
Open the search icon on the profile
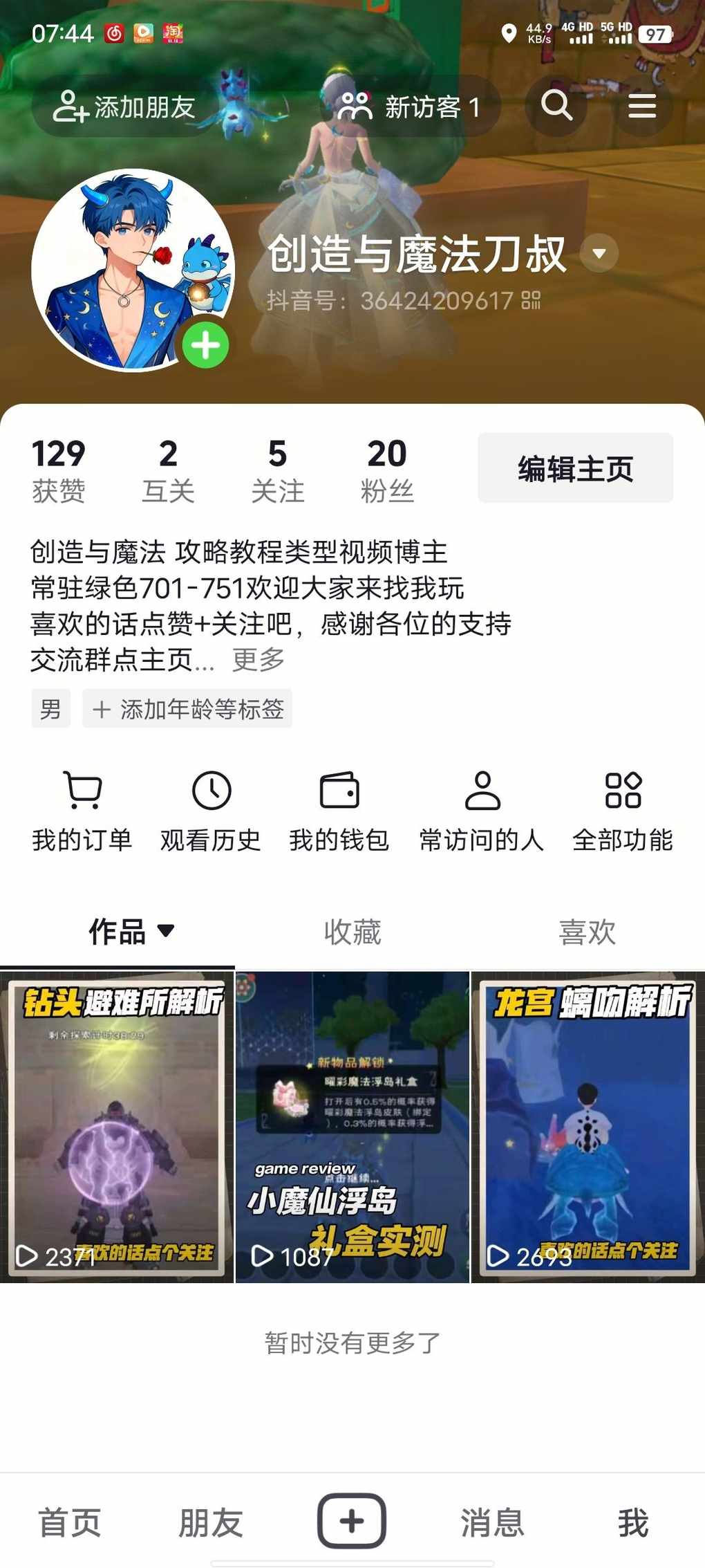click(556, 106)
